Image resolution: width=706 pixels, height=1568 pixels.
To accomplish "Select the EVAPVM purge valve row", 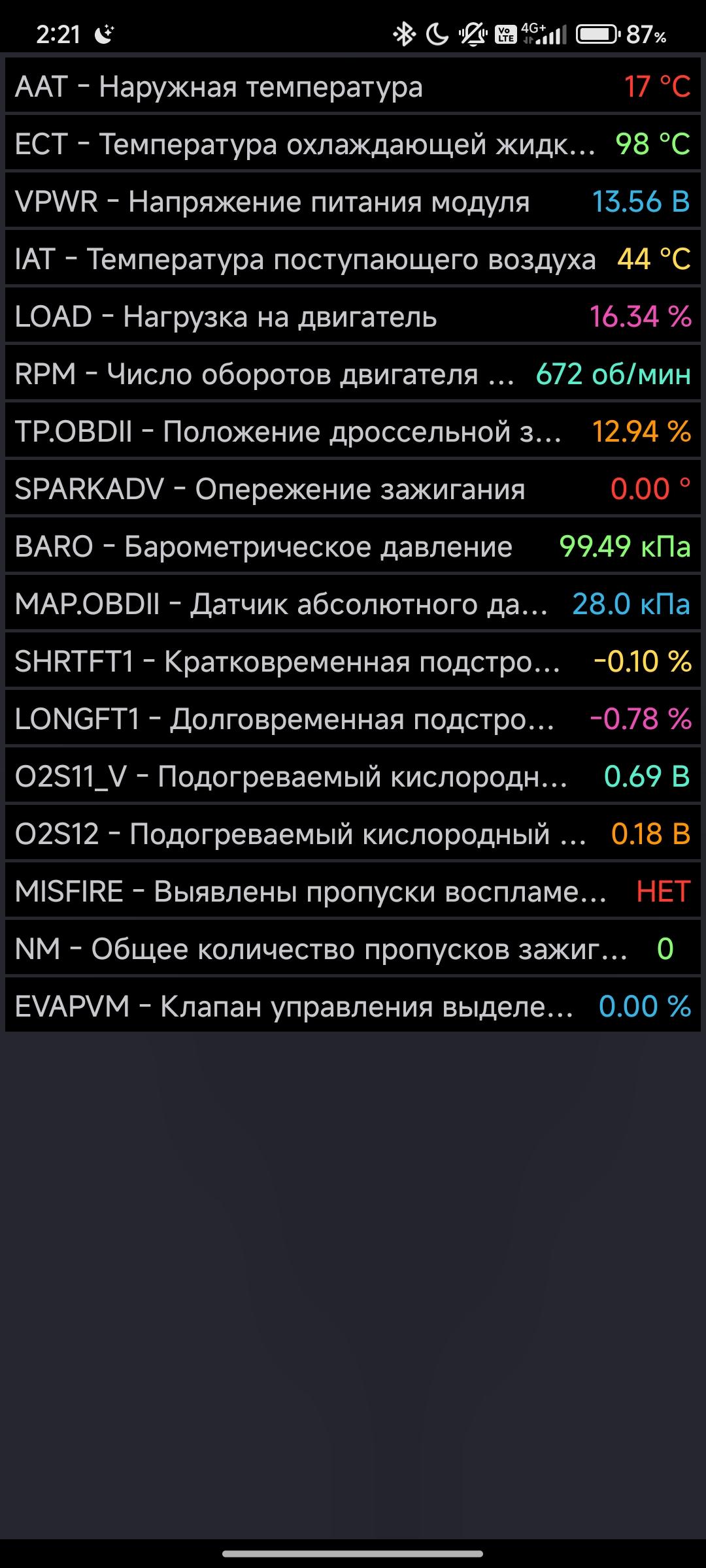I will point(353,1006).
